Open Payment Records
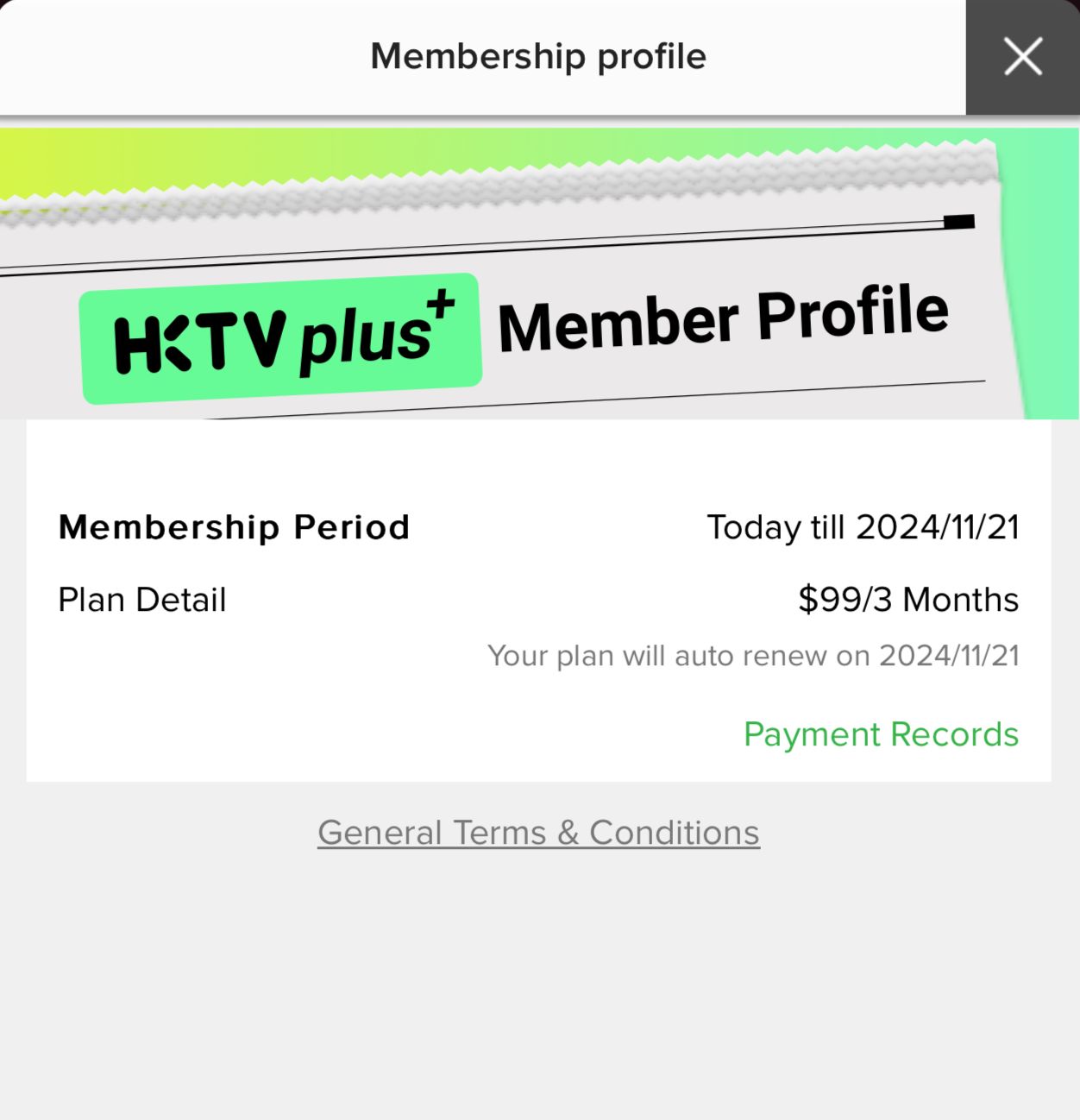 point(881,734)
